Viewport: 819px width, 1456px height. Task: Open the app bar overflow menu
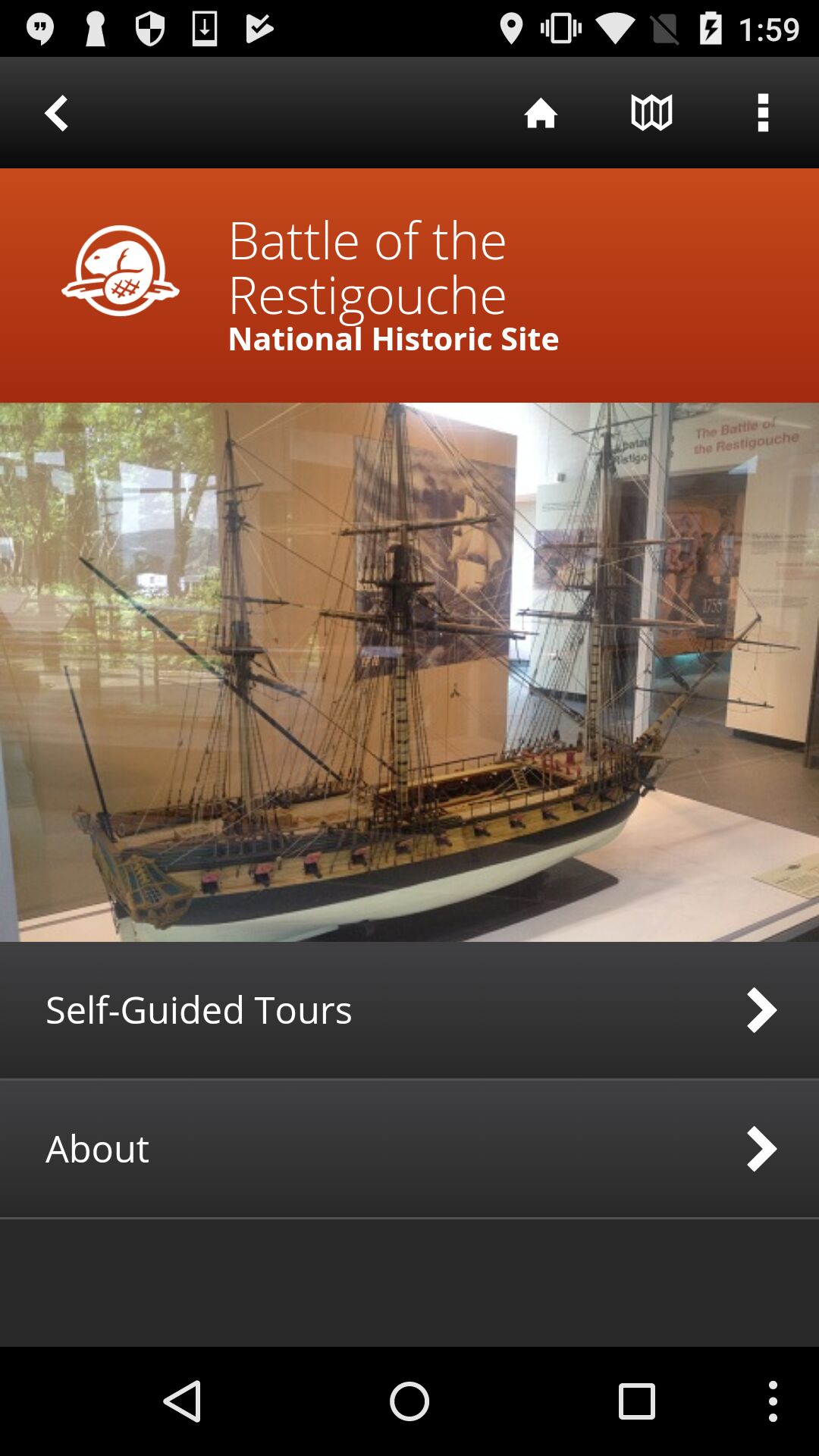pos(763,113)
